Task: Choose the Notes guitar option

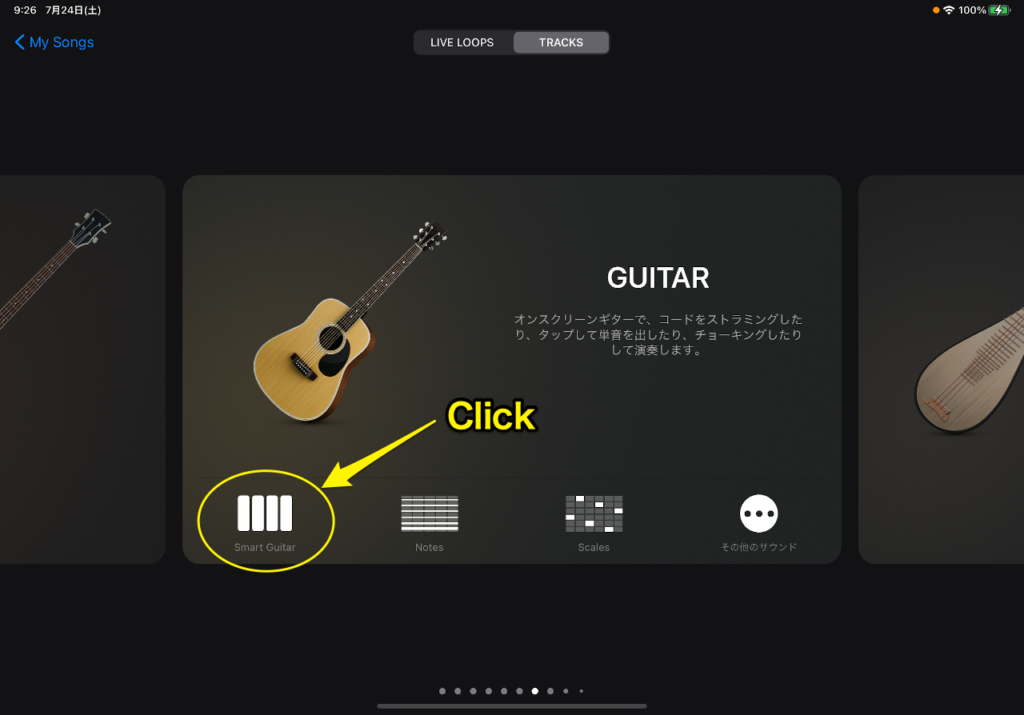Action: coord(429,520)
